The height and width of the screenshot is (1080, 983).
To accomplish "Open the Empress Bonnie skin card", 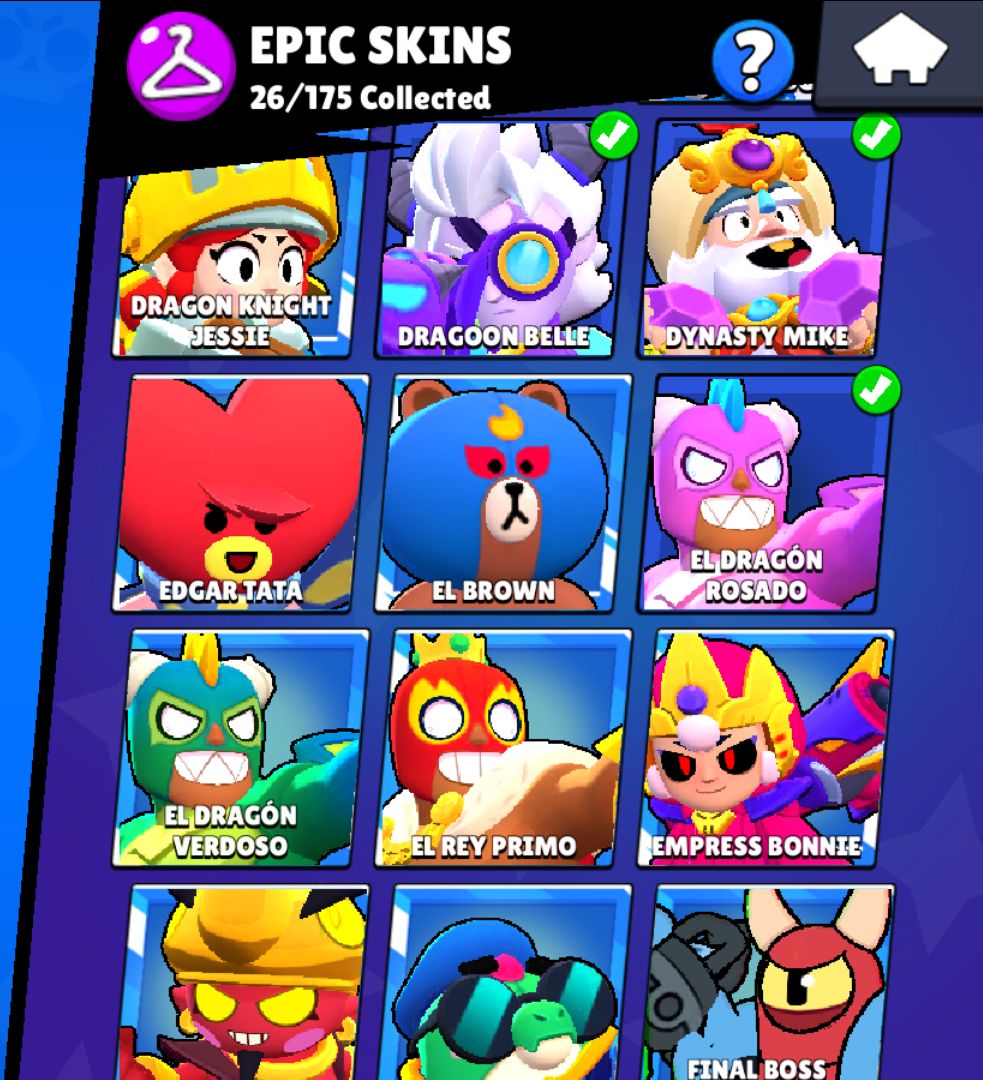I will [x=767, y=748].
